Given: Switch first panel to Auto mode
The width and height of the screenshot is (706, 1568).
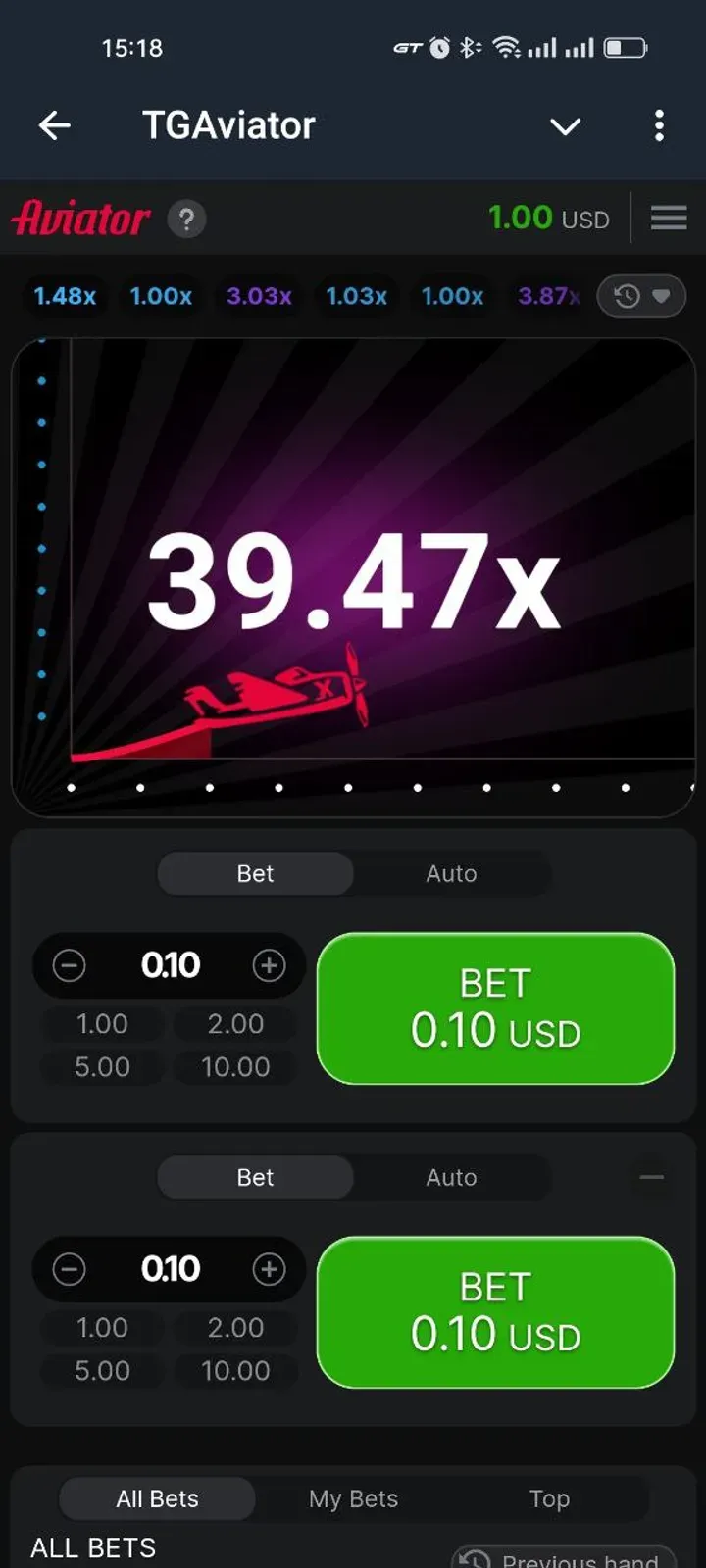Looking at the screenshot, I should (x=451, y=873).
